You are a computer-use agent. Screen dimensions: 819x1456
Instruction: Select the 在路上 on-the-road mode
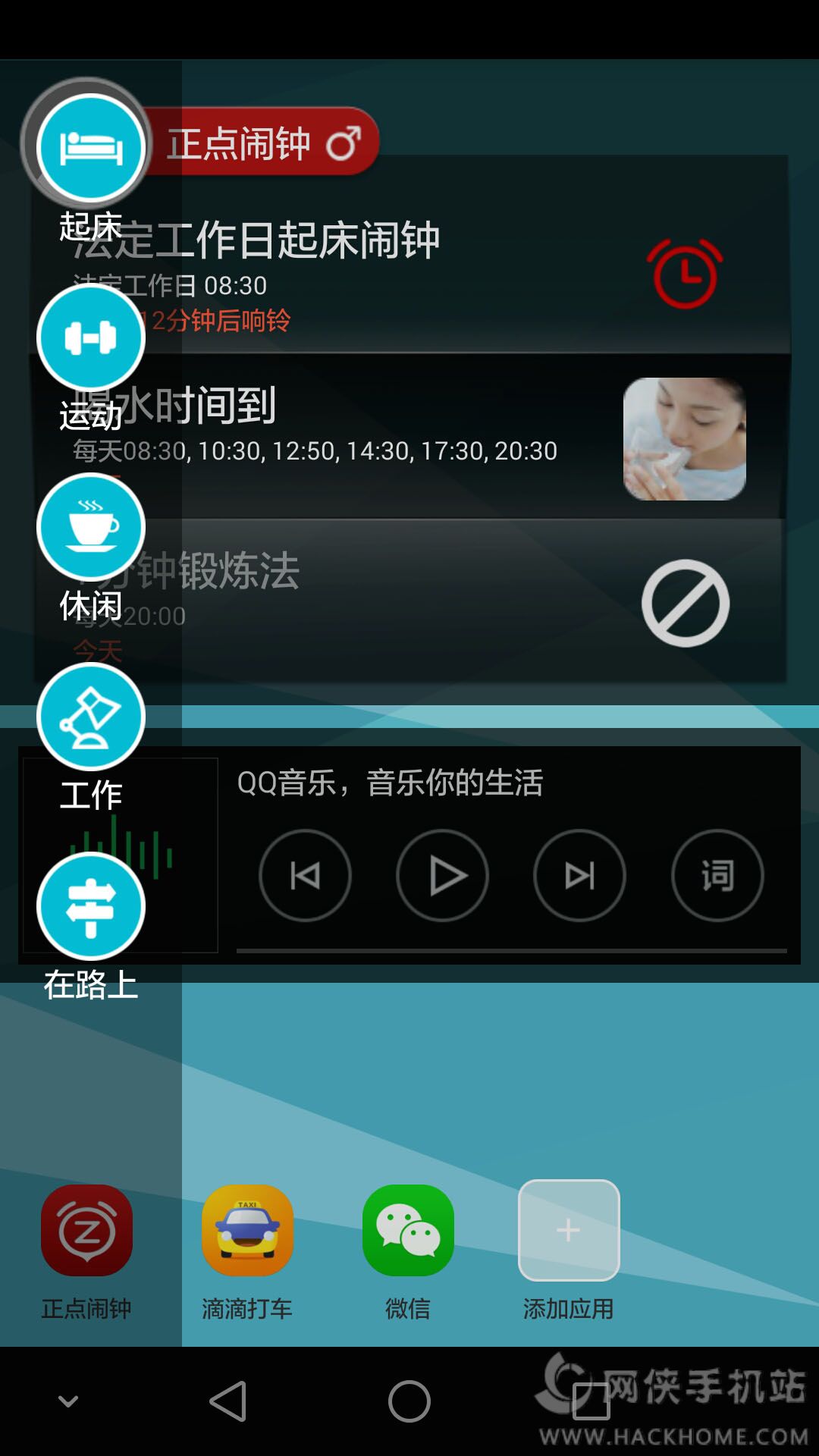point(91,906)
